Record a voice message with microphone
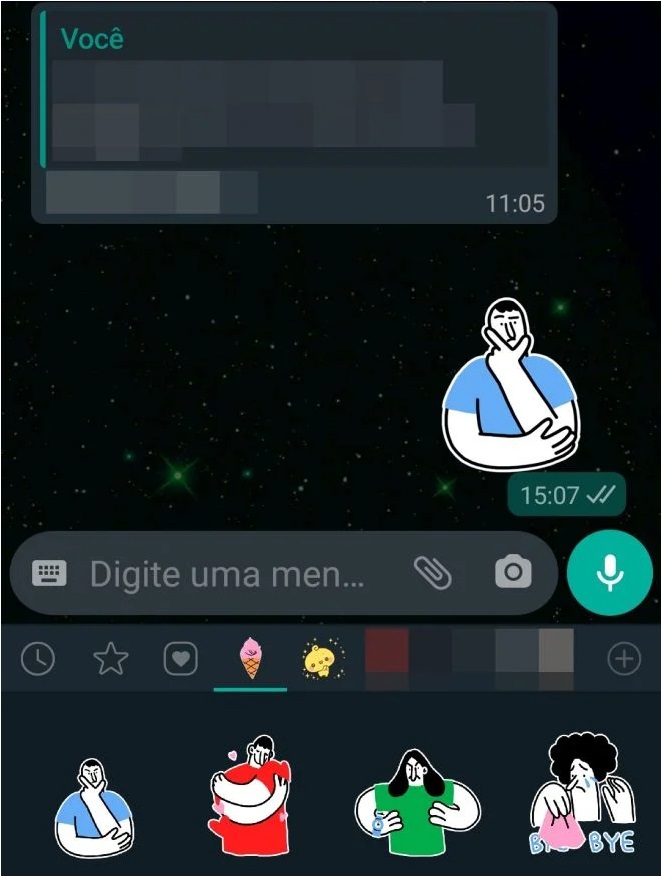Image resolution: width=662 pixels, height=876 pixels. 609,574
